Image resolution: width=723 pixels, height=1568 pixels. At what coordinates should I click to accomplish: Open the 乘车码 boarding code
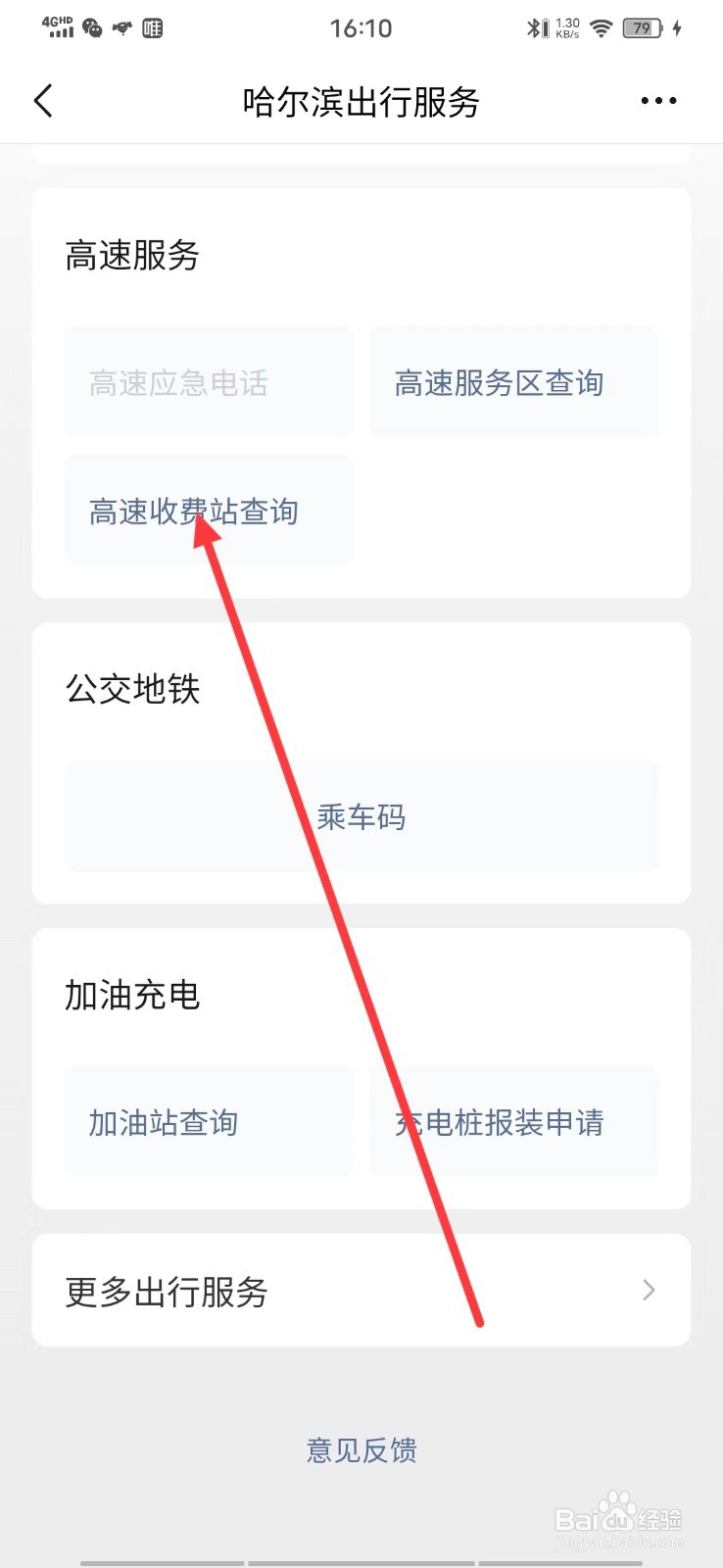[x=361, y=816]
